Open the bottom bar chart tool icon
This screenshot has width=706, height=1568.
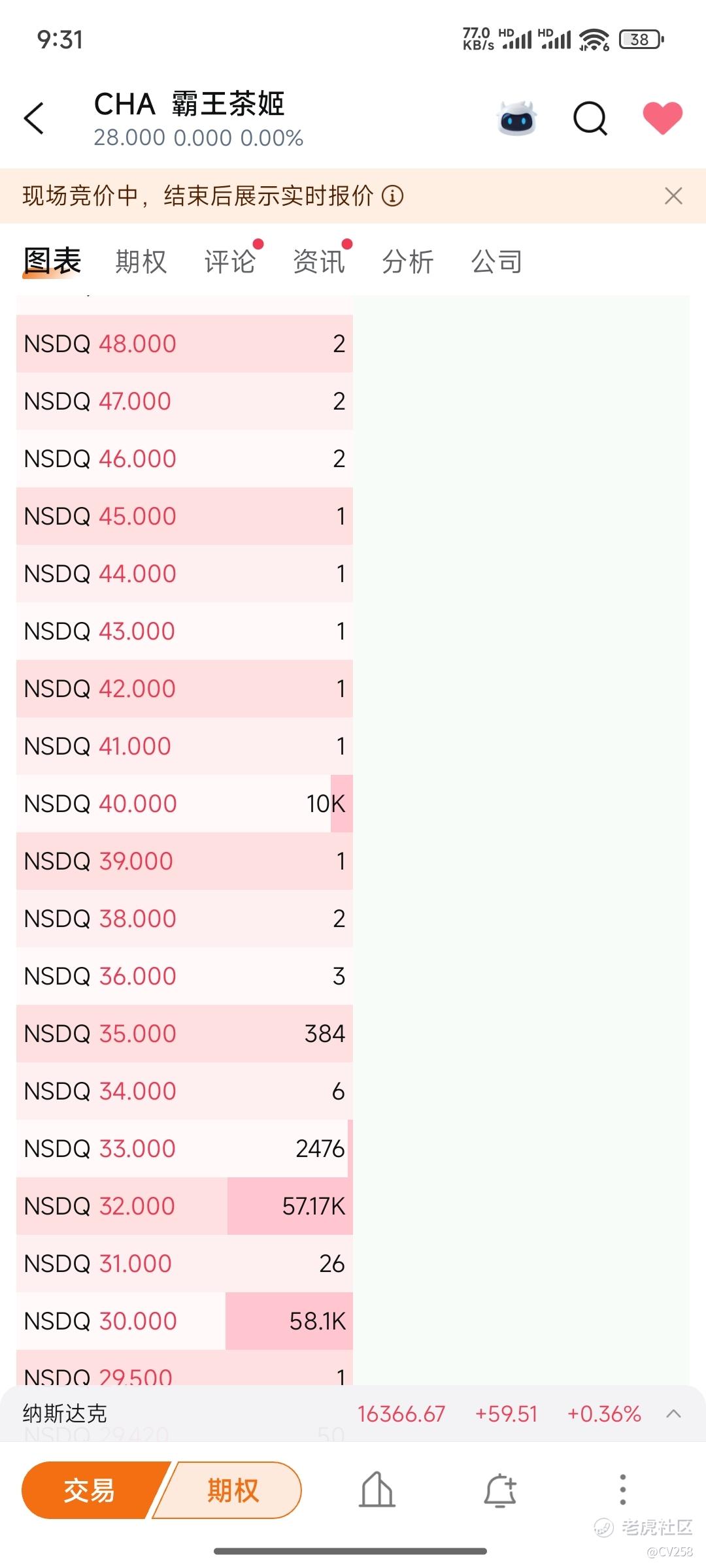[x=377, y=1490]
